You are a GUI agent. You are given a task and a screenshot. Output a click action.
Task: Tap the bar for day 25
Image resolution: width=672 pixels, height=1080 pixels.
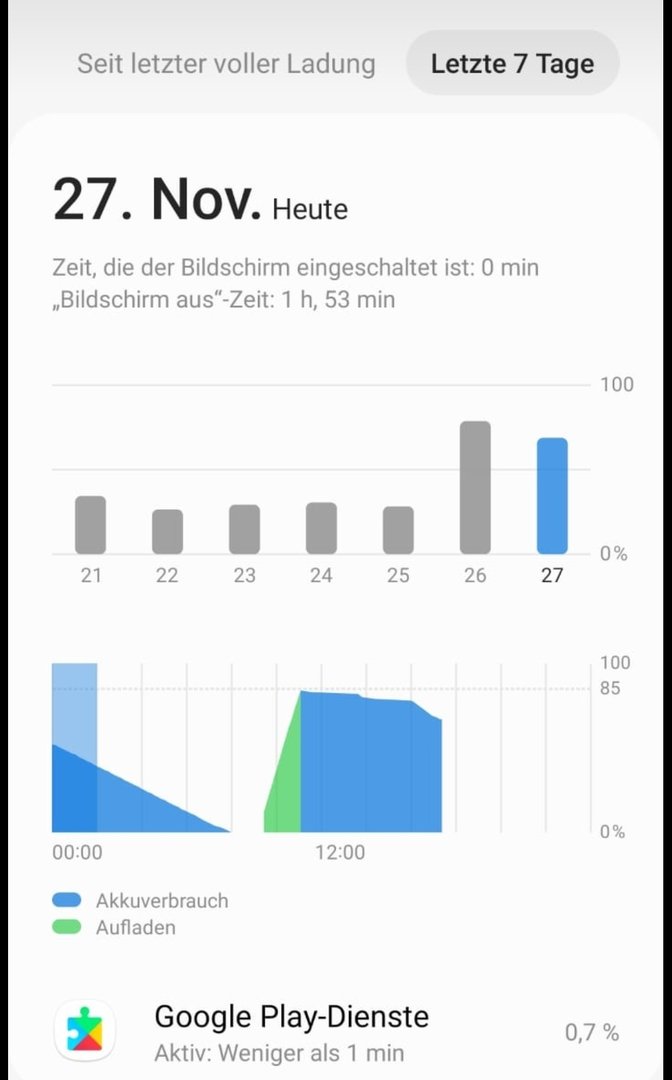[398, 530]
